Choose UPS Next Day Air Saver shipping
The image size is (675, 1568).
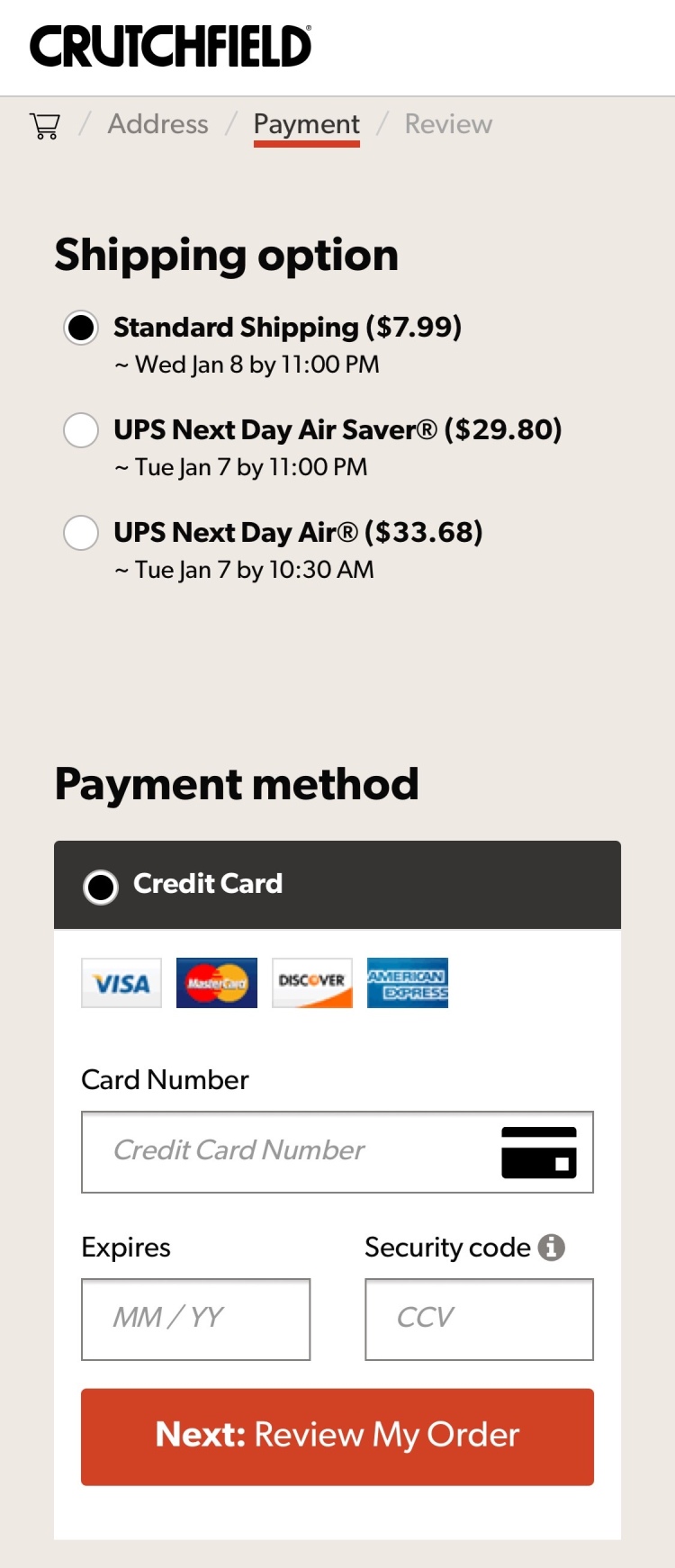81,430
